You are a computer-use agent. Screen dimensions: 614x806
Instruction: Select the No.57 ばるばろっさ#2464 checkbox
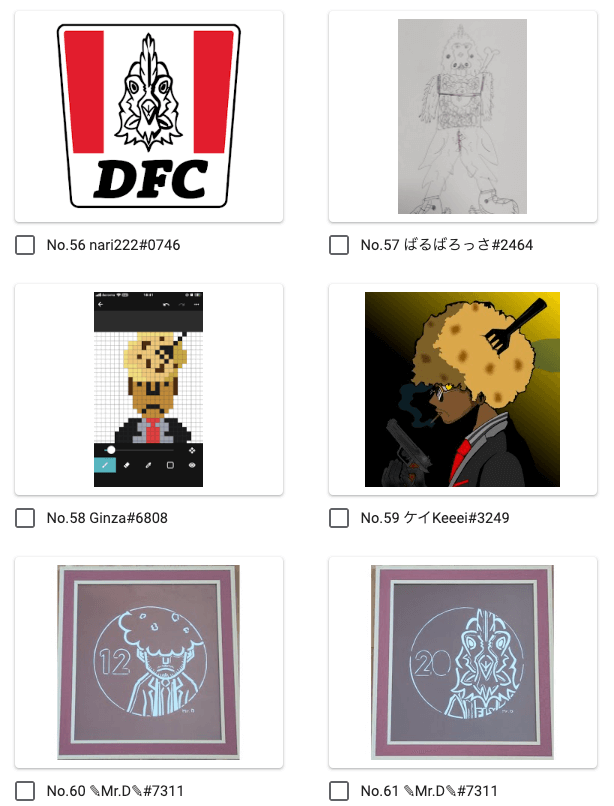tap(339, 245)
